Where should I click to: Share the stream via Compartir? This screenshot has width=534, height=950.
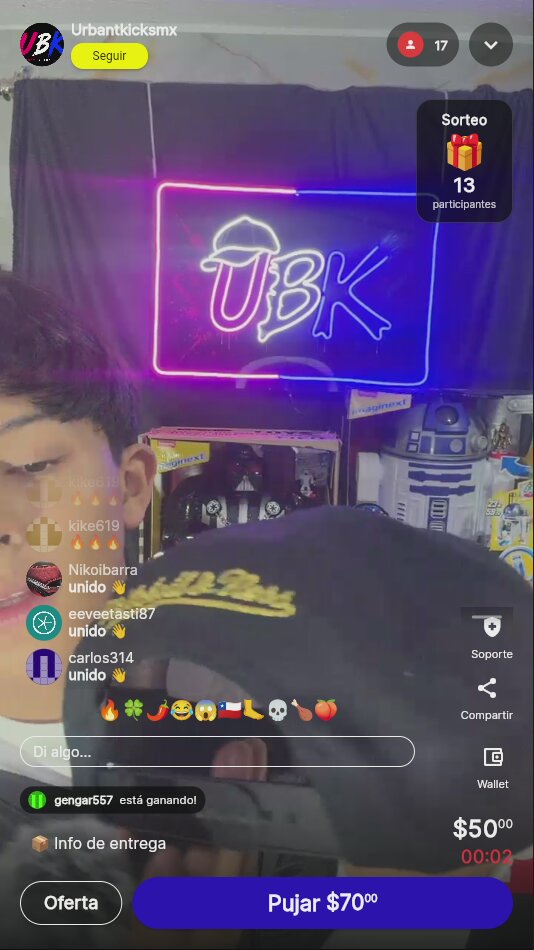pyautogui.click(x=487, y=699)
